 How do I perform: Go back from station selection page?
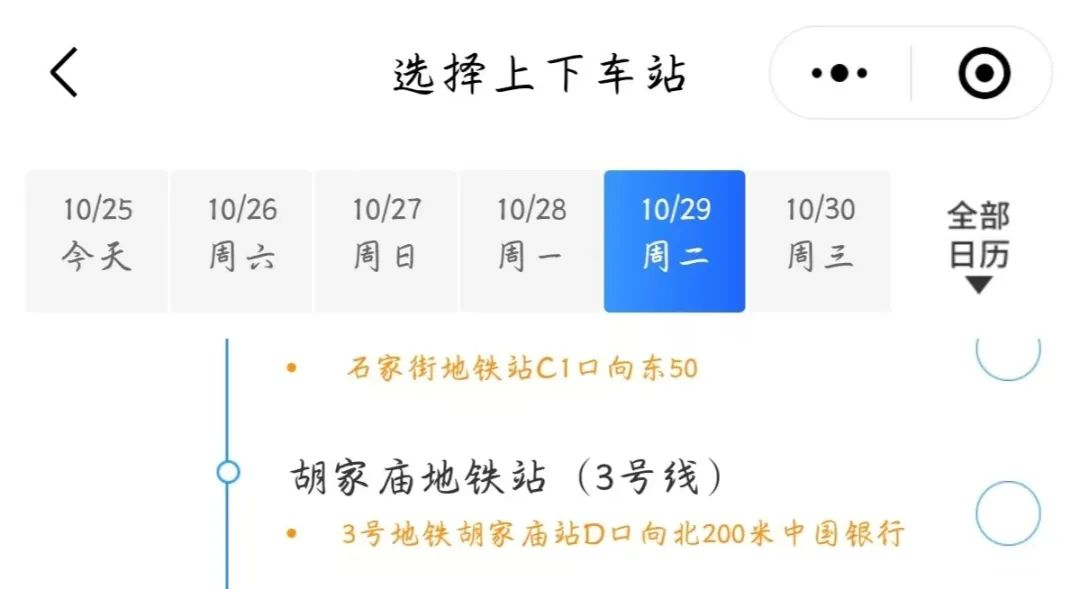pos(64,72)
